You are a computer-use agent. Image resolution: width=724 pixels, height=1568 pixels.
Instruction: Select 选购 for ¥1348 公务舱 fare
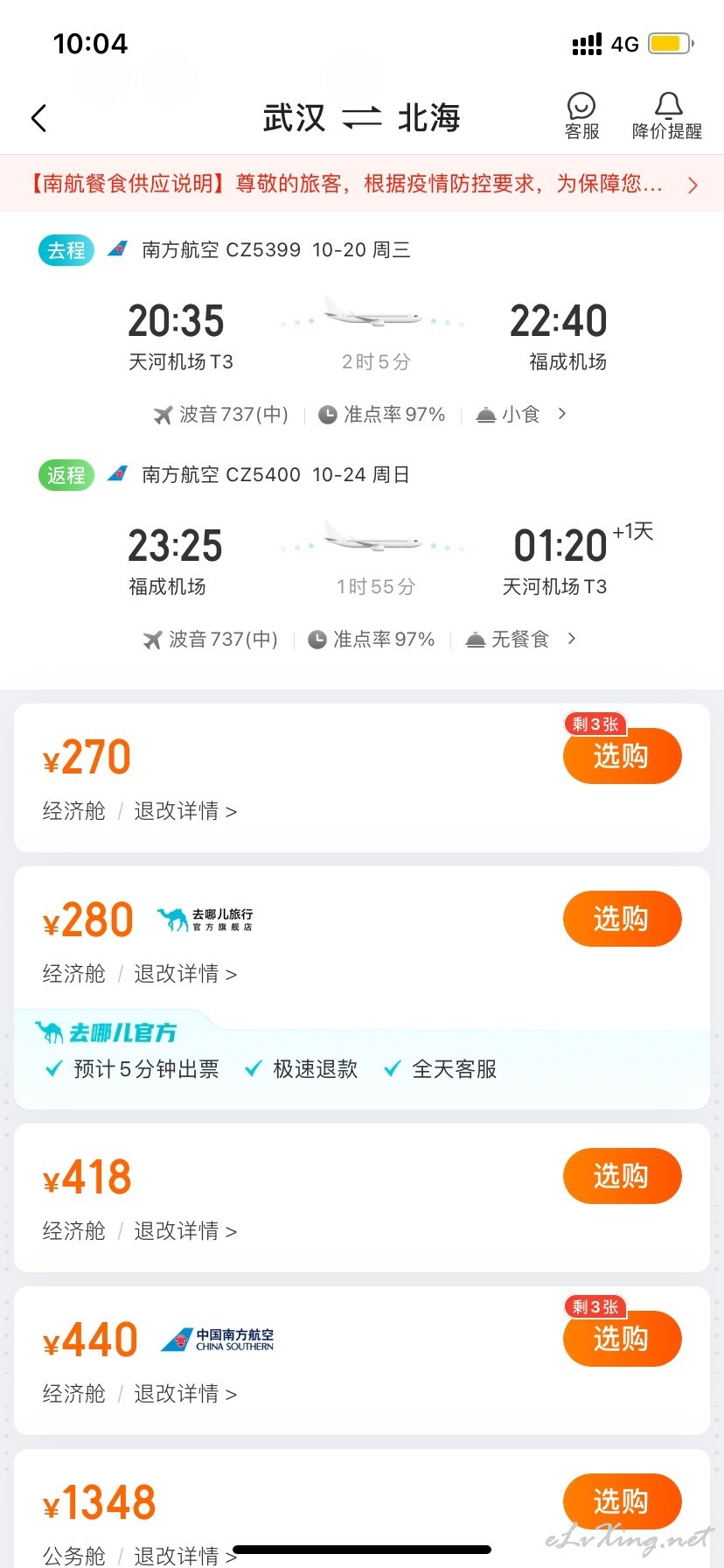tap(622, 1501)
